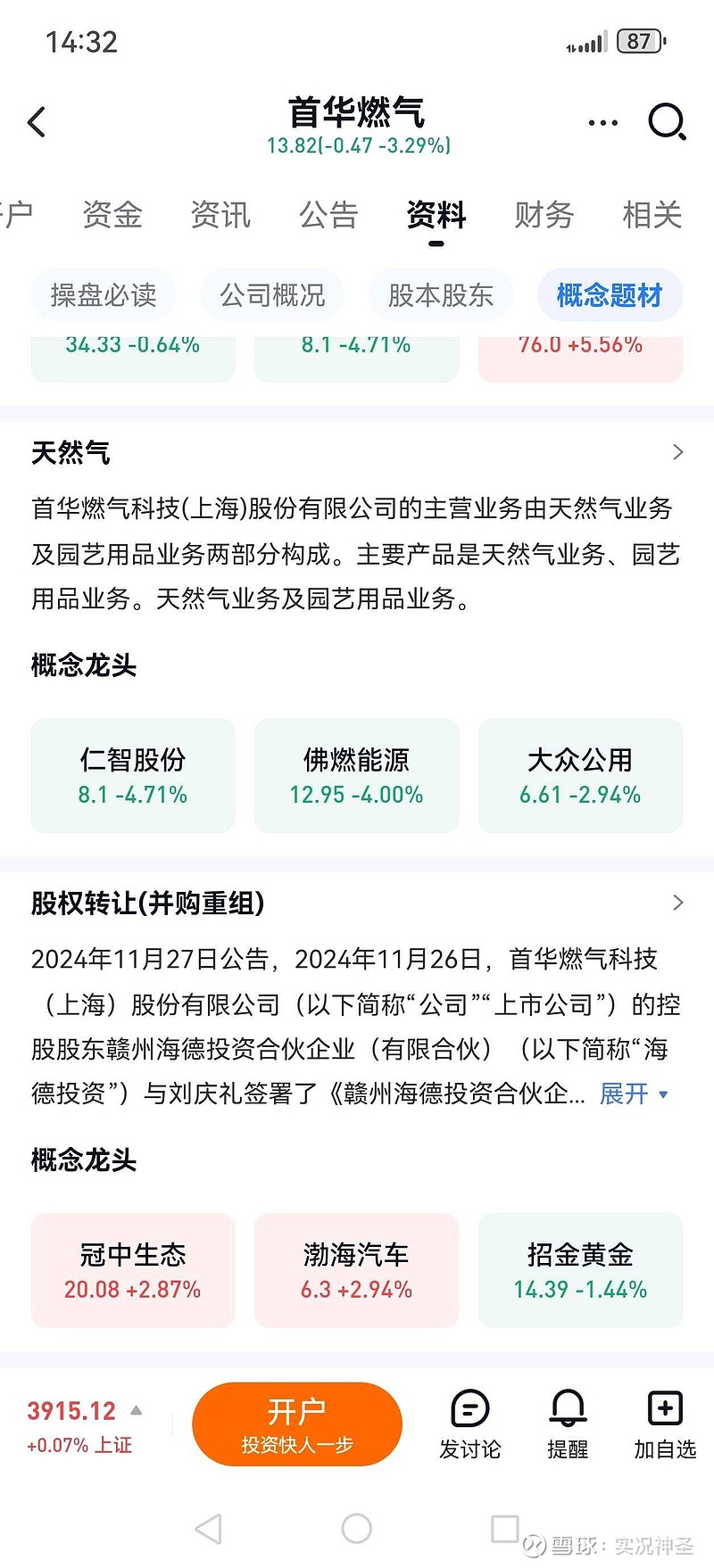Viewport: 714px width, 1568px height.
Task: Open the 发讨论 discussion icon
Action: [x=470, y=1424]
